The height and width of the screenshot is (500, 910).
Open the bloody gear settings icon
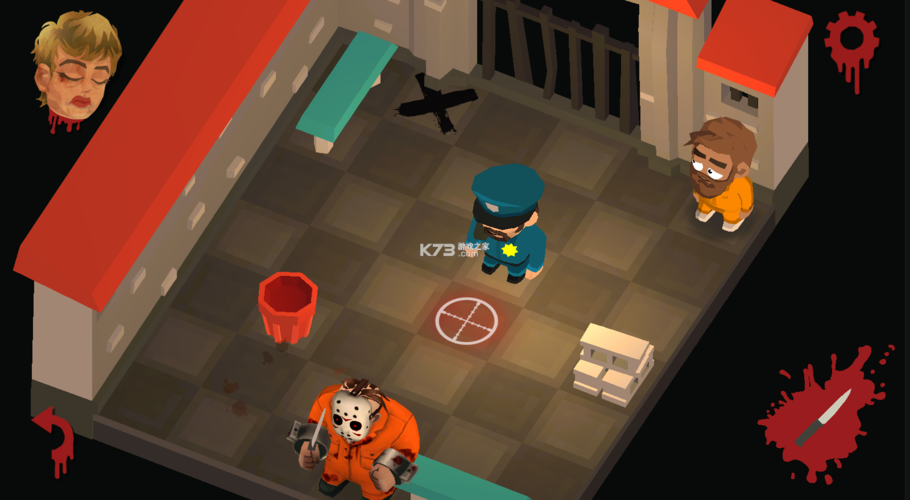851,41
